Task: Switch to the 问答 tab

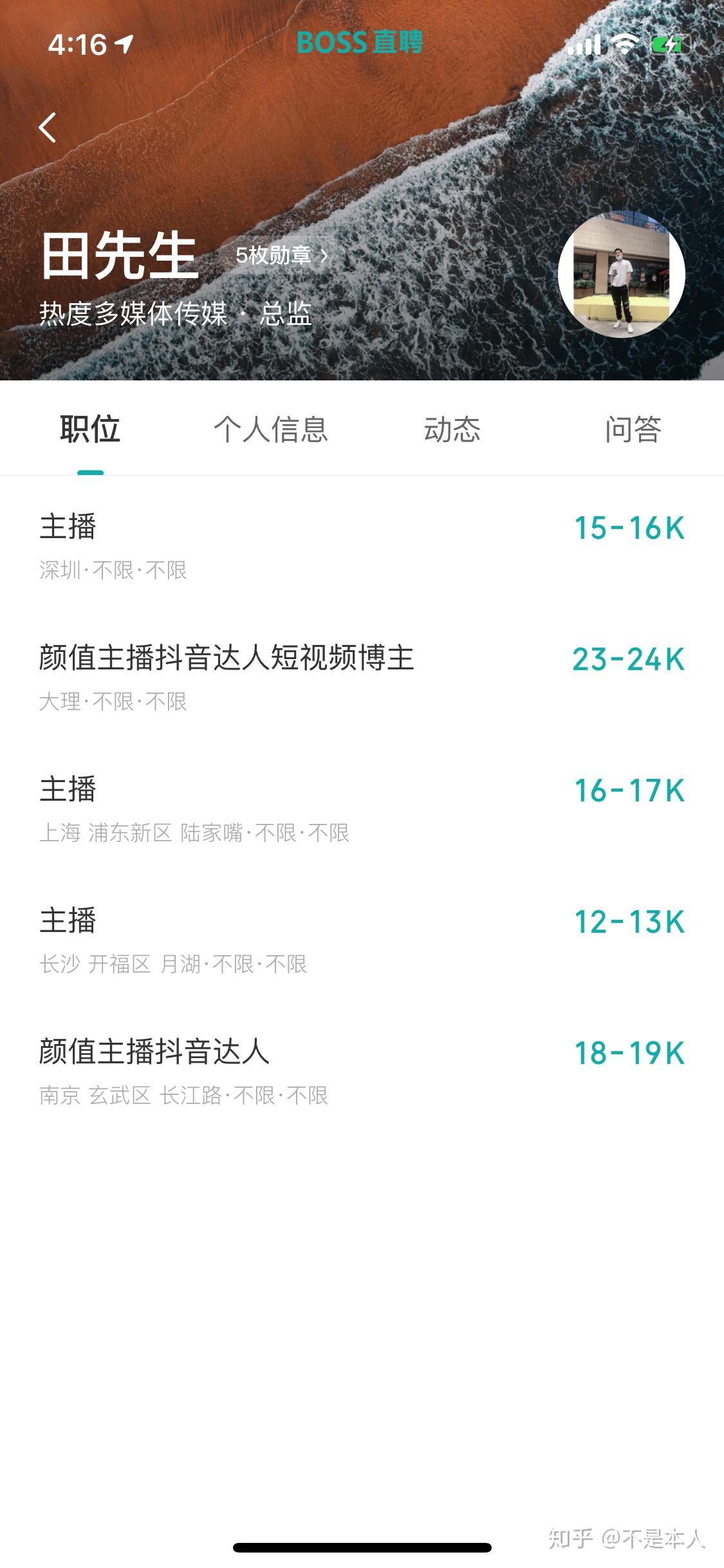Action: 633,429
